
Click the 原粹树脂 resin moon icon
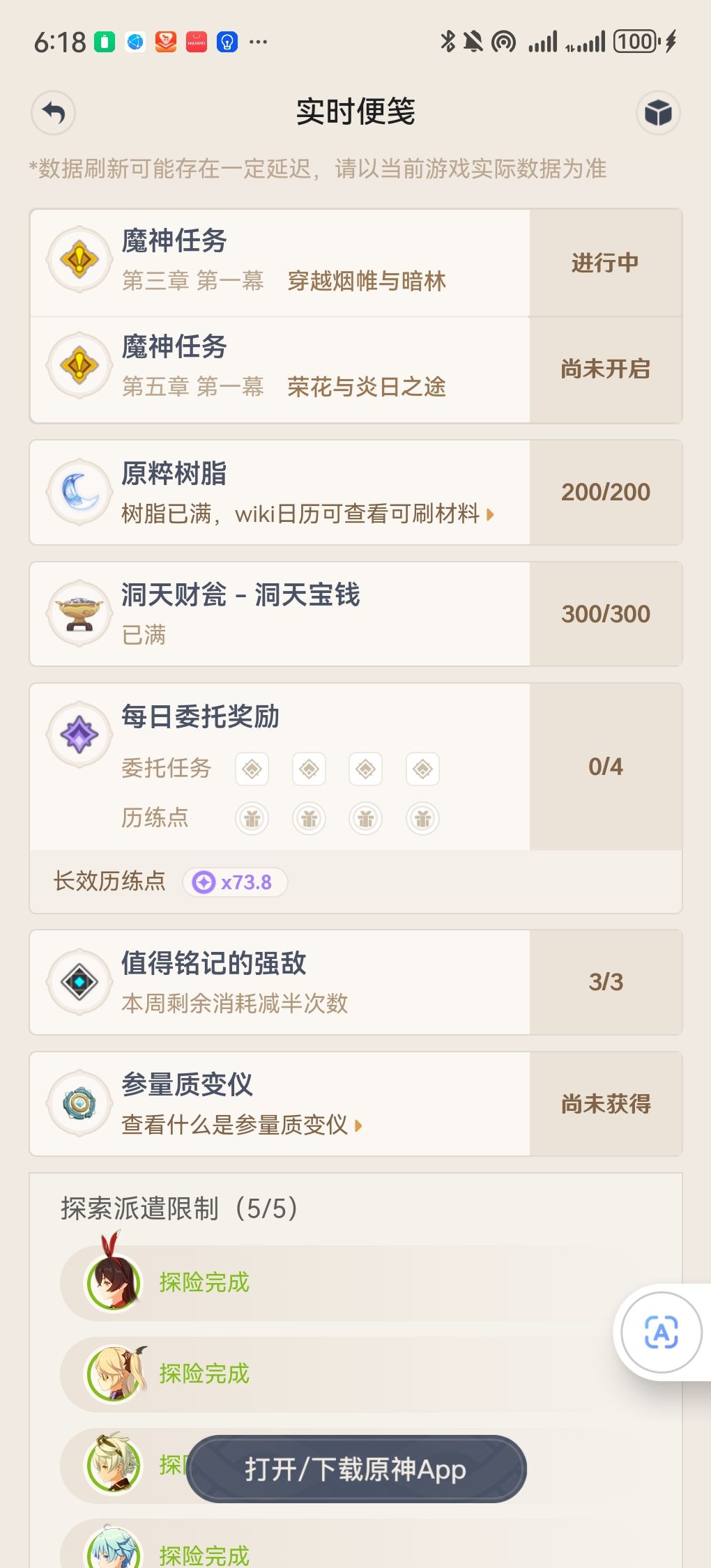click(79, 491)
